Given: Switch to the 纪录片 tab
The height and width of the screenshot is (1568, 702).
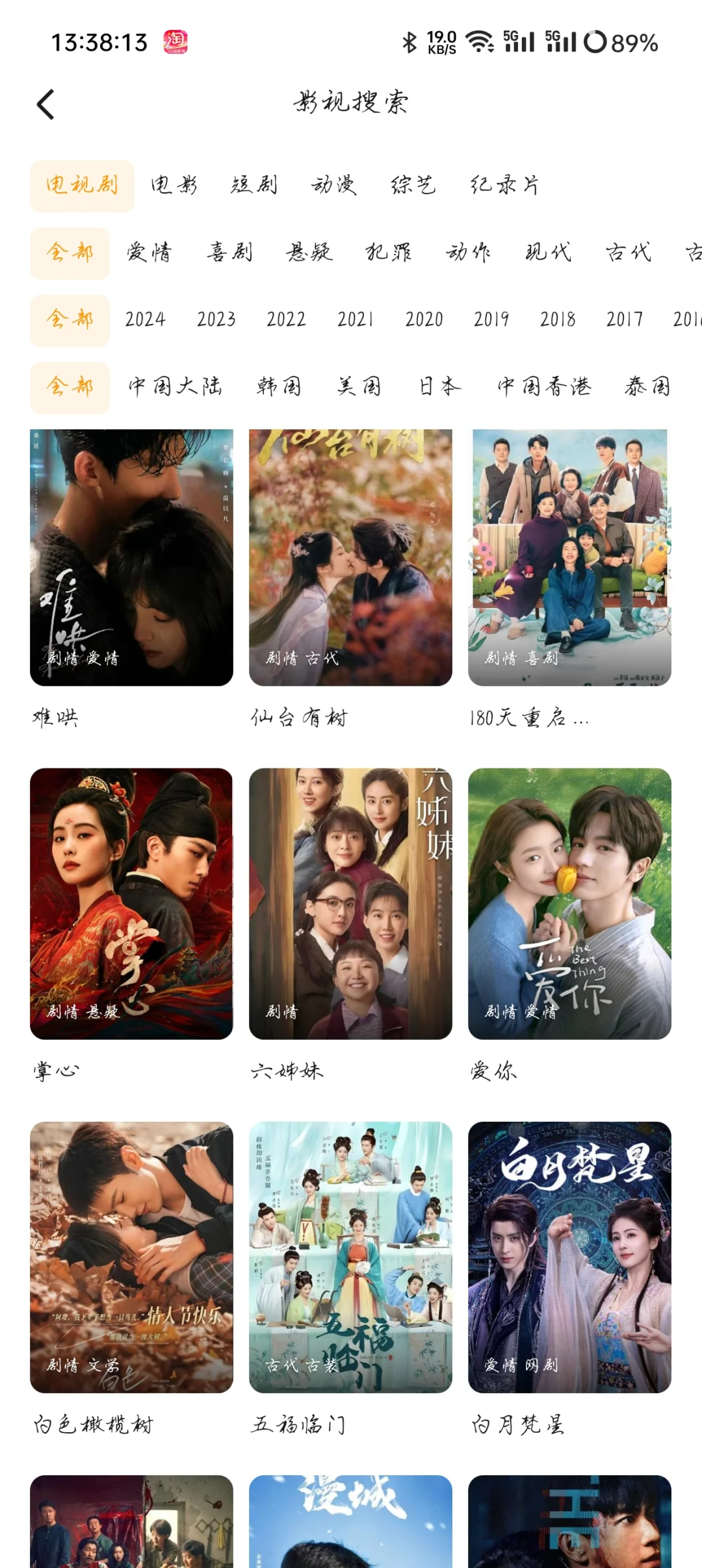Looking at the screenshot, I should click(504, 186).
